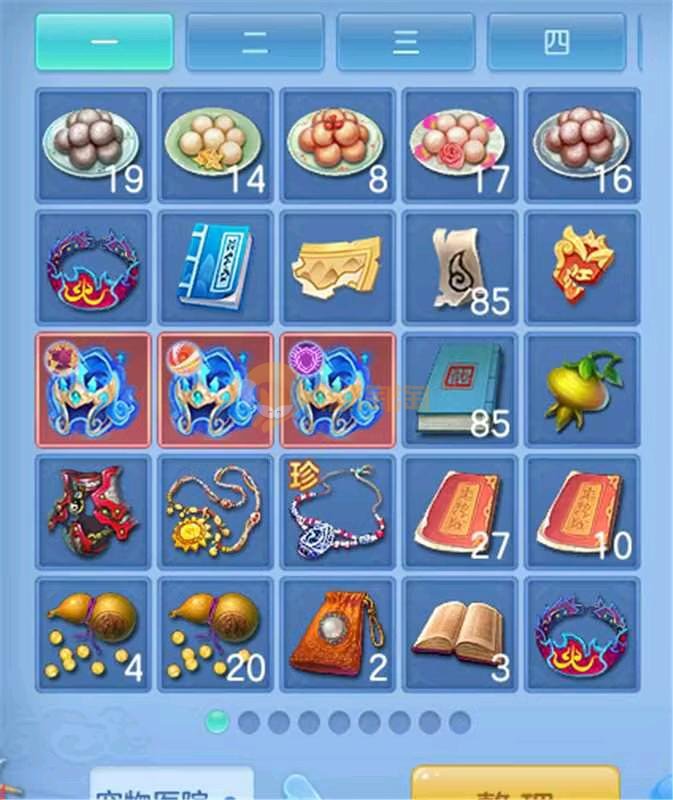This screenshot has height=800, width=673.
Task: Tap the red booklet stack of 27
Action: [x=460, y=512]
